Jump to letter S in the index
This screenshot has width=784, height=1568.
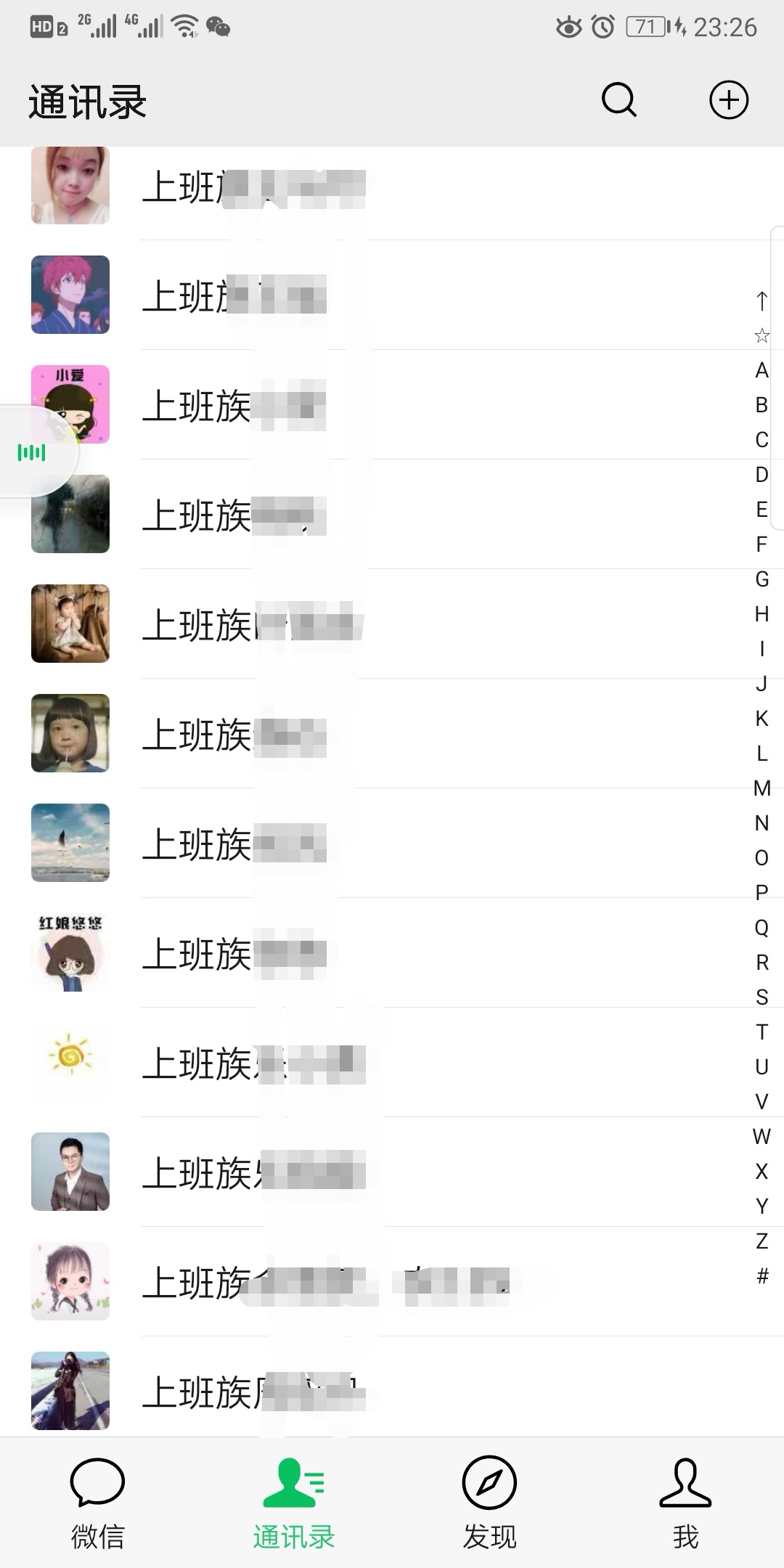pyautogui.click(x=761, y=997)
